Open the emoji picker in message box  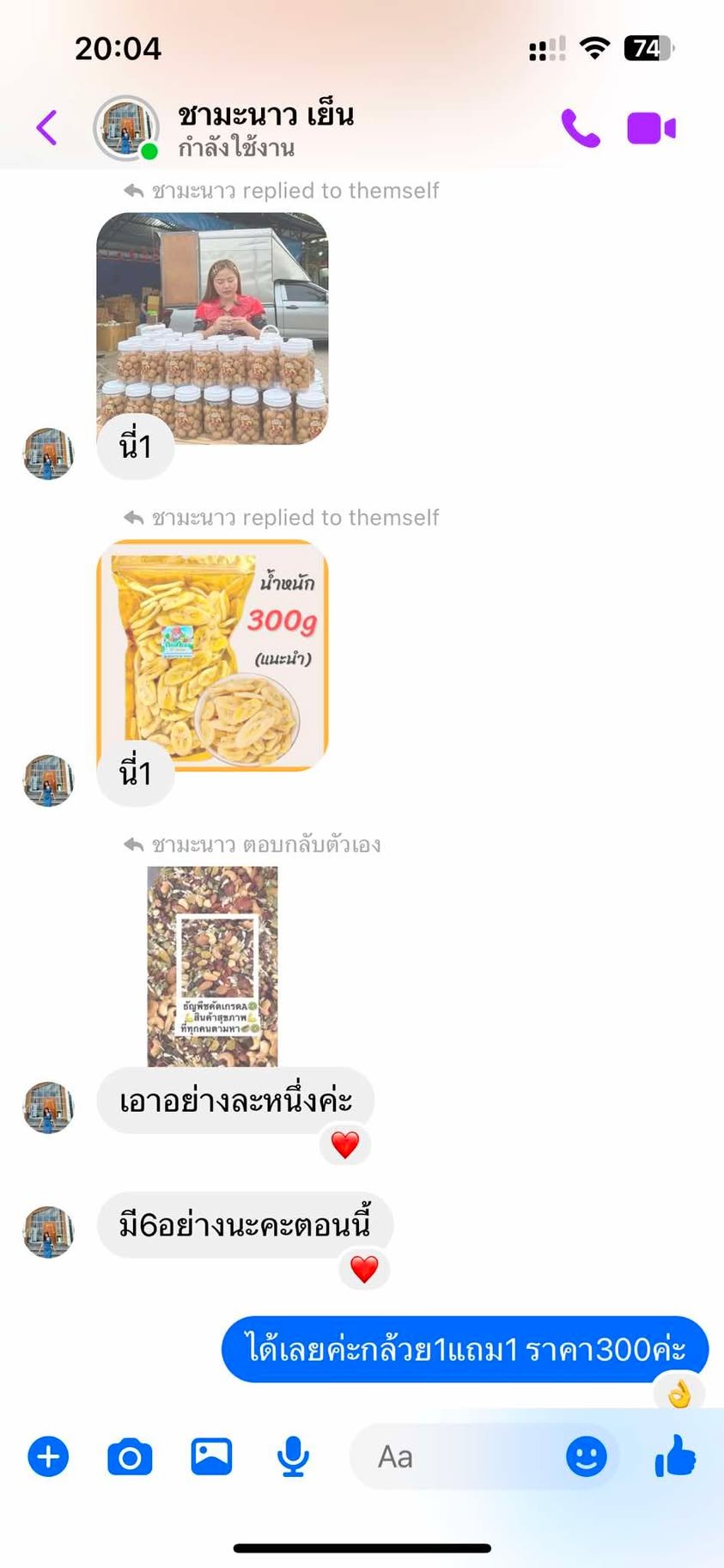pyautogui.click(x=587, y=1456)
